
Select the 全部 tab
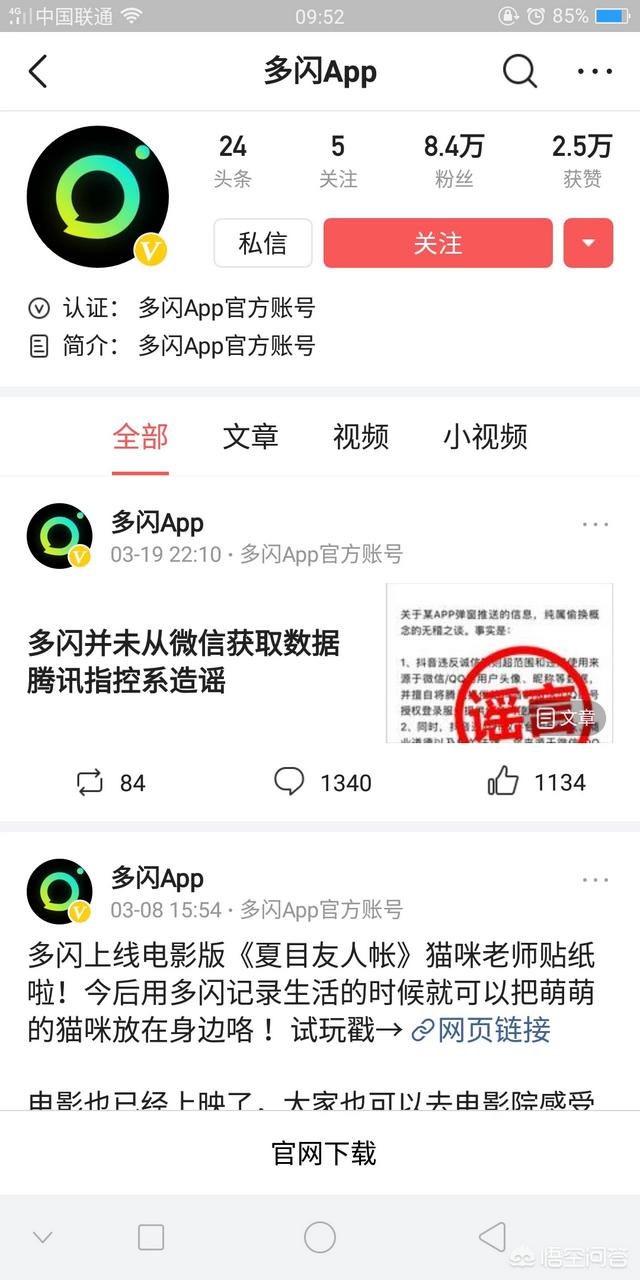140,436
